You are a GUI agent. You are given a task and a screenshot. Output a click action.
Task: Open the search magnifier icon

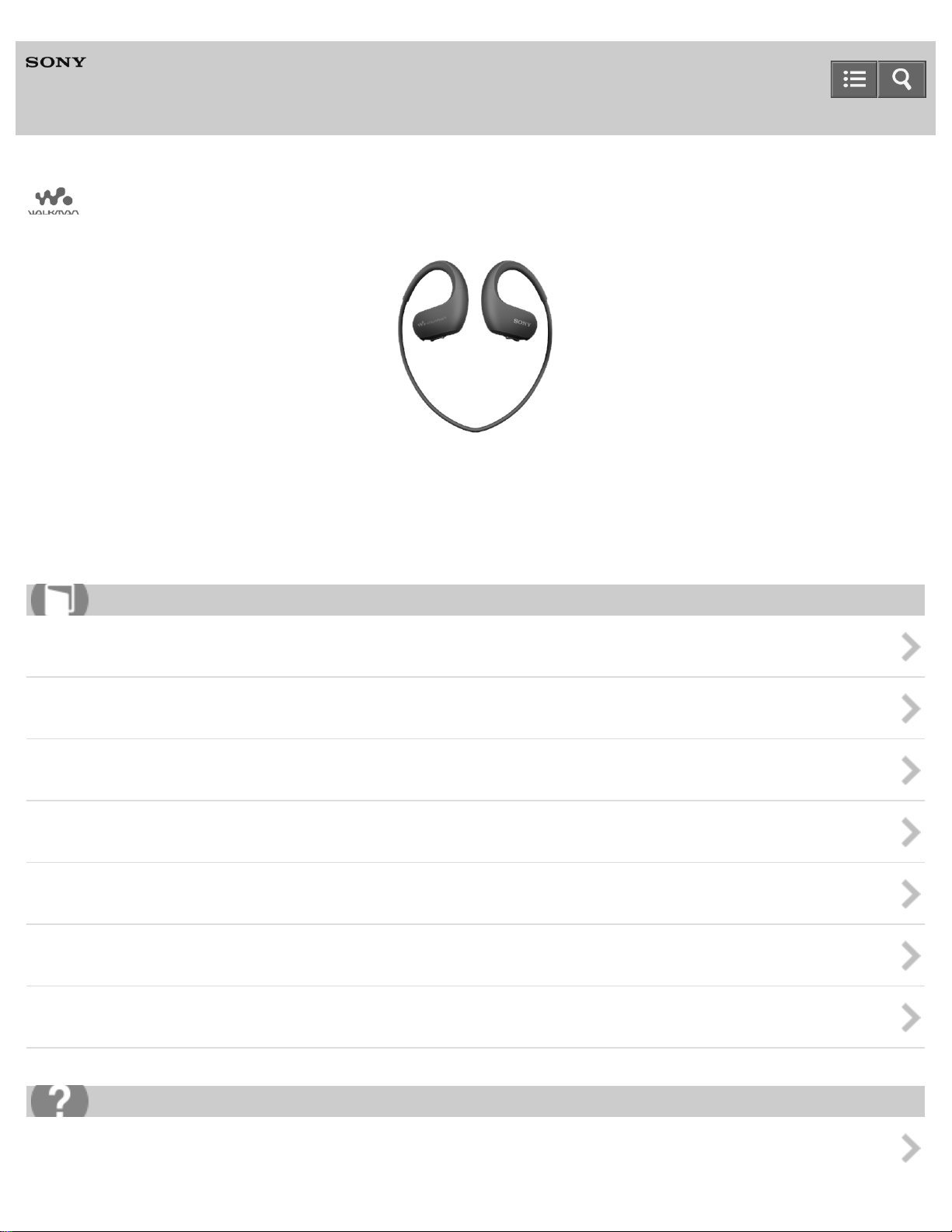[x=901, y=79]
